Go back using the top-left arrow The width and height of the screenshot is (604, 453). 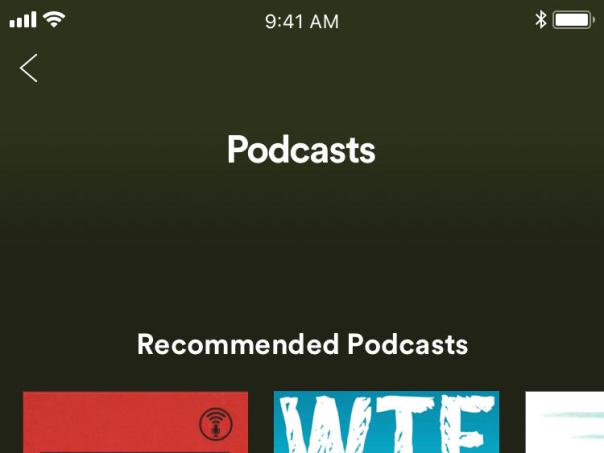(x=29, y=68)
